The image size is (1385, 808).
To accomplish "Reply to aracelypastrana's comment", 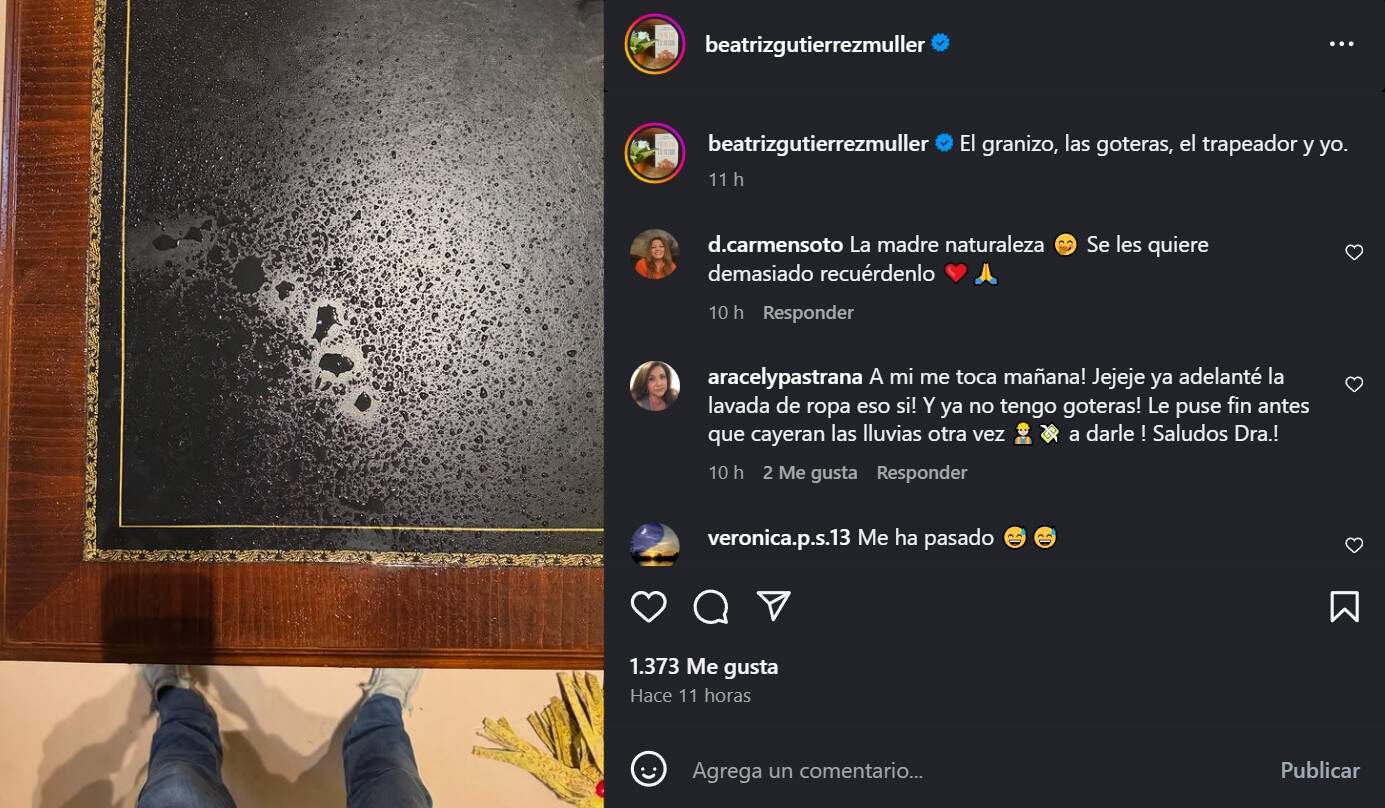I will point(921,472).
